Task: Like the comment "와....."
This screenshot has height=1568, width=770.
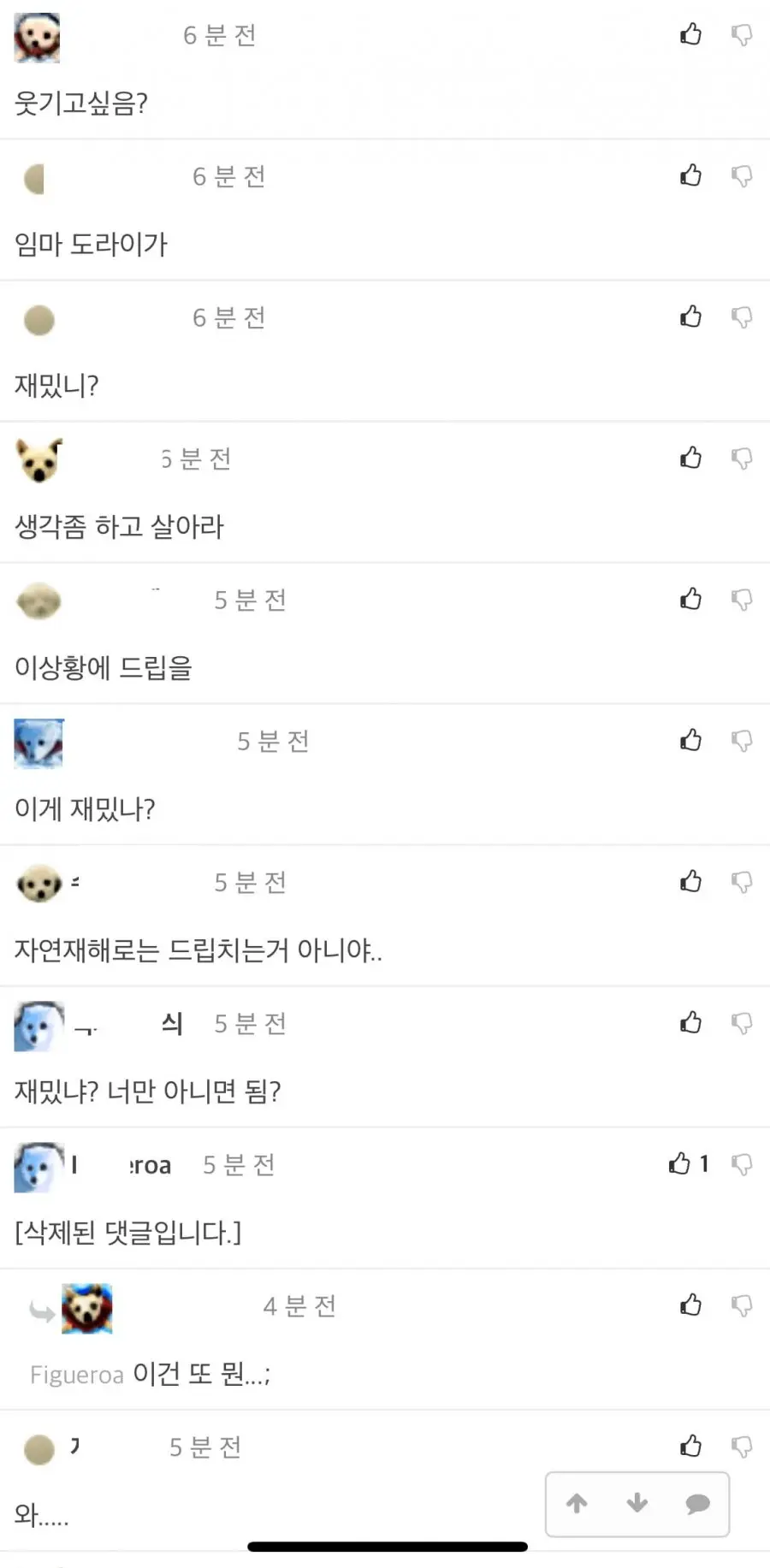Action: (x=690, y=1446)
